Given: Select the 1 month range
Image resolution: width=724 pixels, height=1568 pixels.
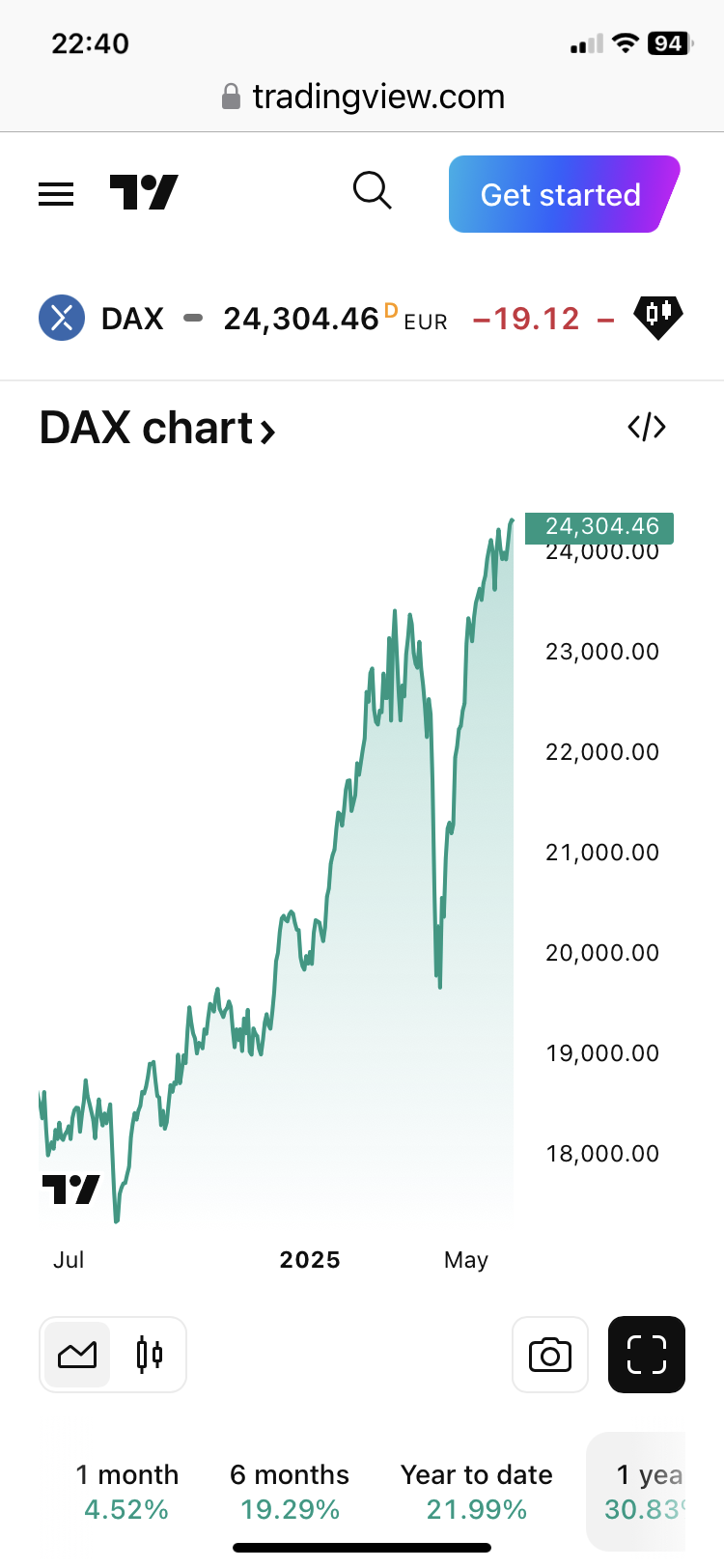Looking at the screenshot, I should click(x=126, y=1491).
